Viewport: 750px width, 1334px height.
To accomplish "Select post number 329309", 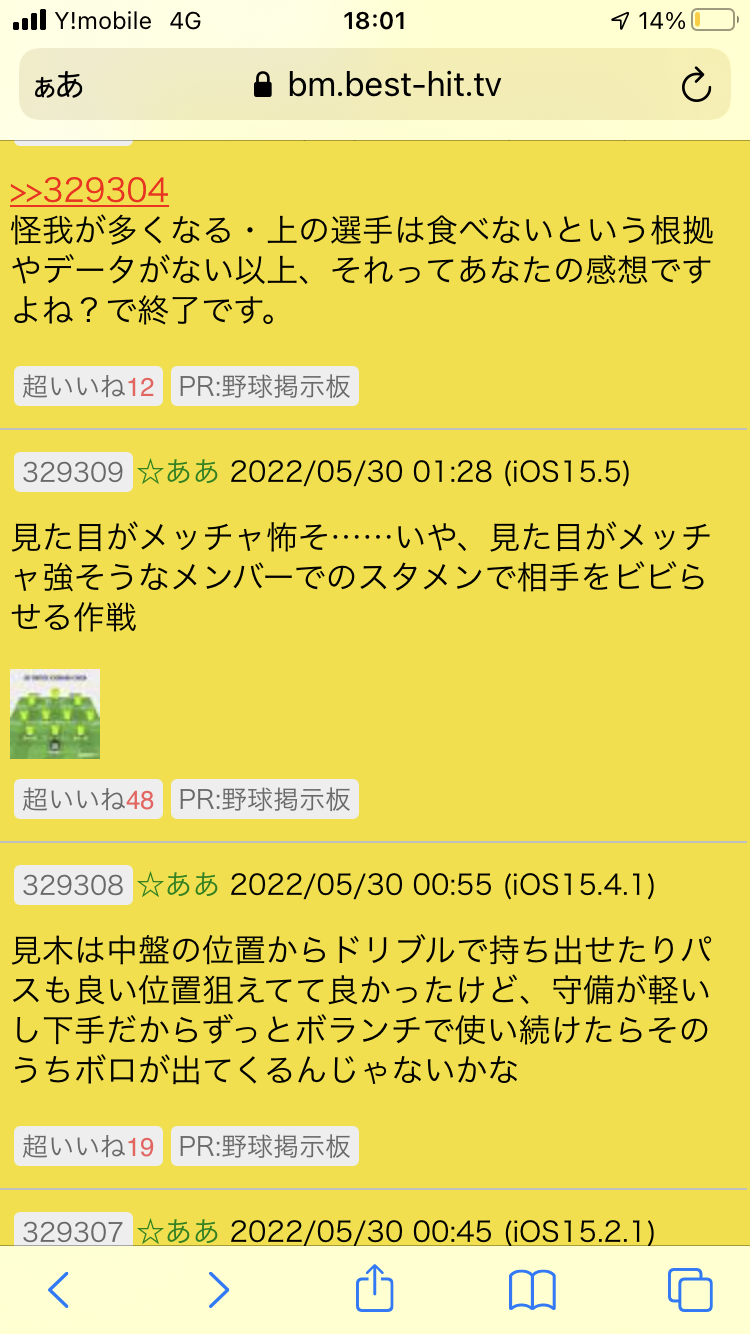I will [x=73, y=472].
